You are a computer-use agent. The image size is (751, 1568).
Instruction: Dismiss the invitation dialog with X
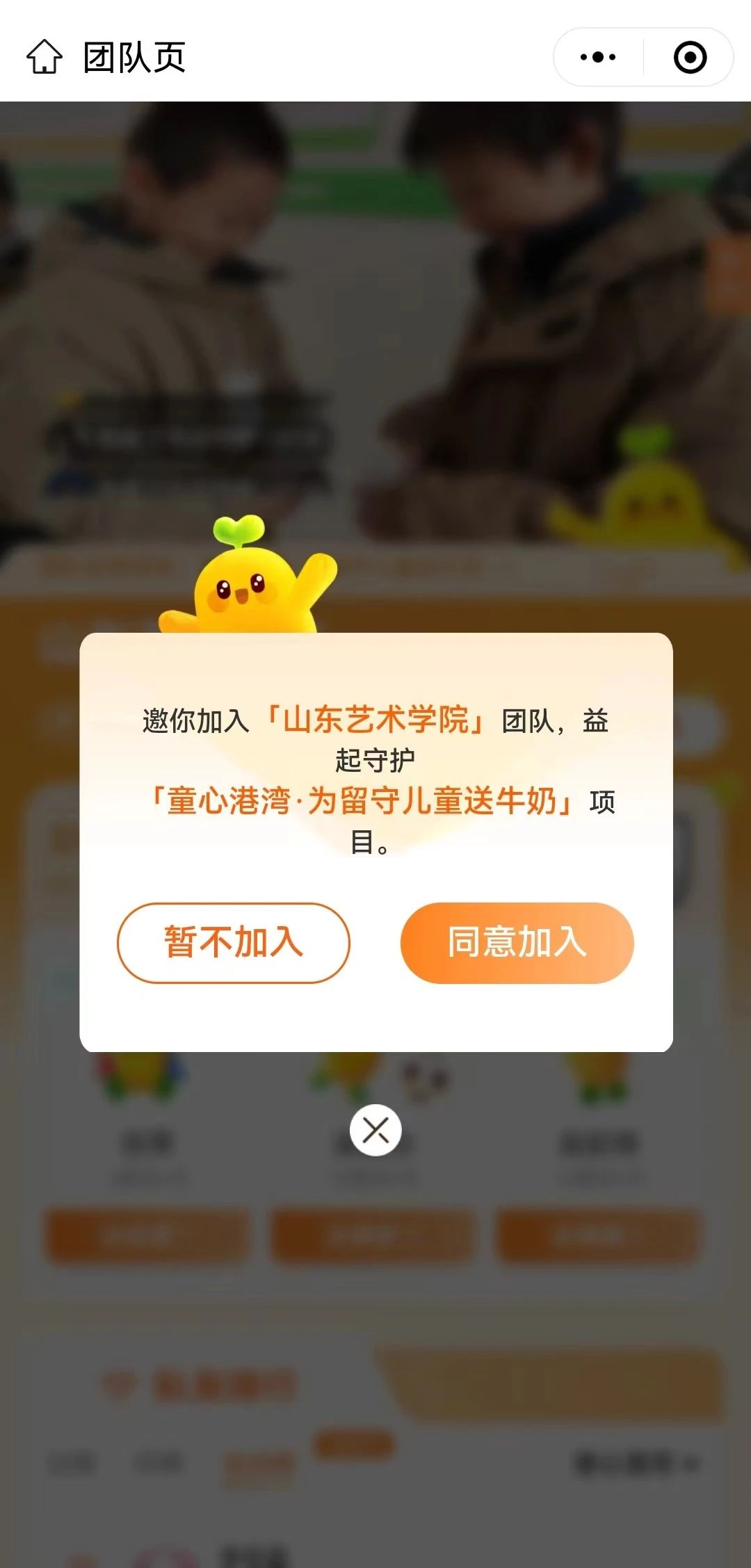(375, 1130)
